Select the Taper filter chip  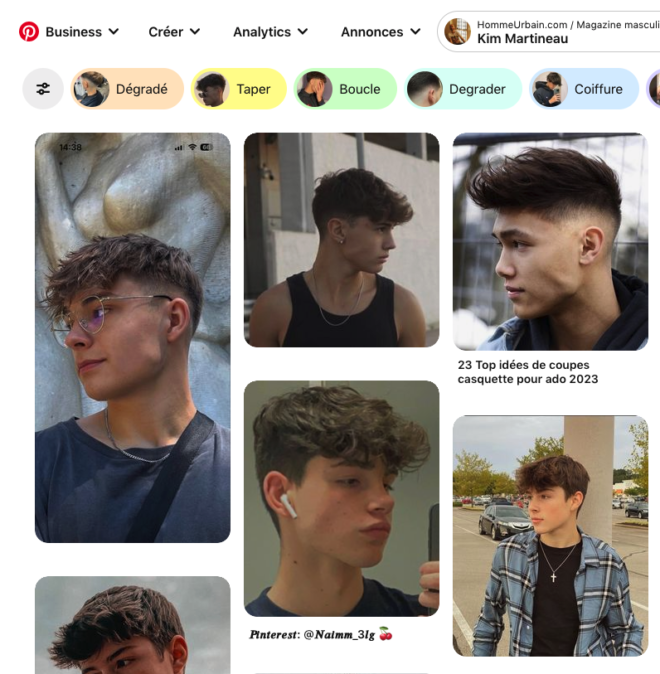coord(239,89)
